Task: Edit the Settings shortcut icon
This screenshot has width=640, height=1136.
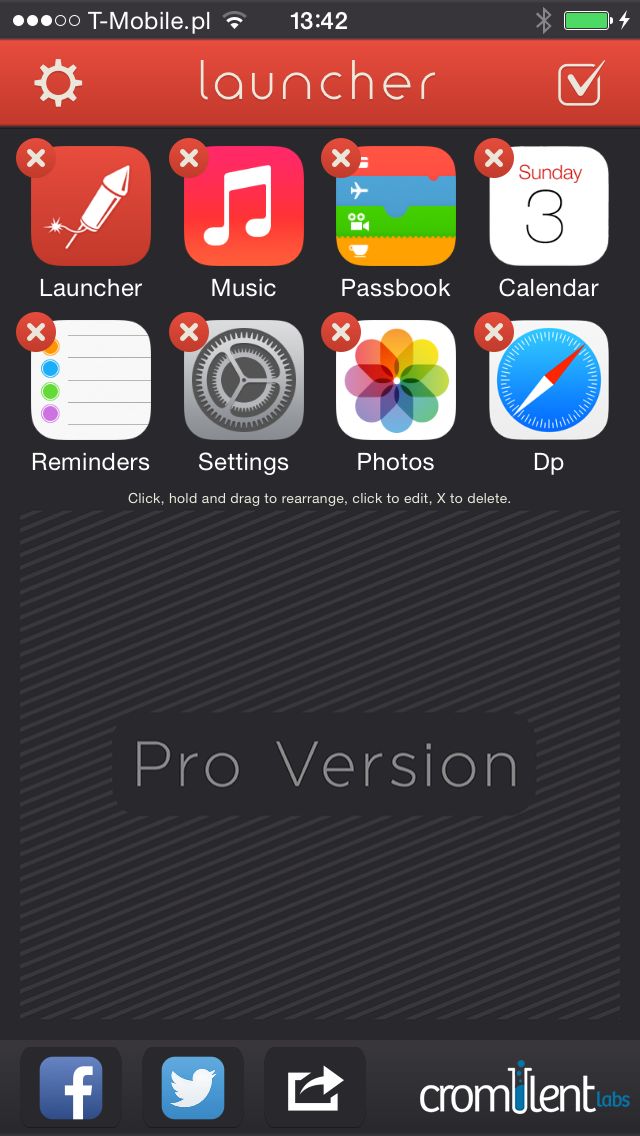Action: pyautogui.click(x=244, y=380)
